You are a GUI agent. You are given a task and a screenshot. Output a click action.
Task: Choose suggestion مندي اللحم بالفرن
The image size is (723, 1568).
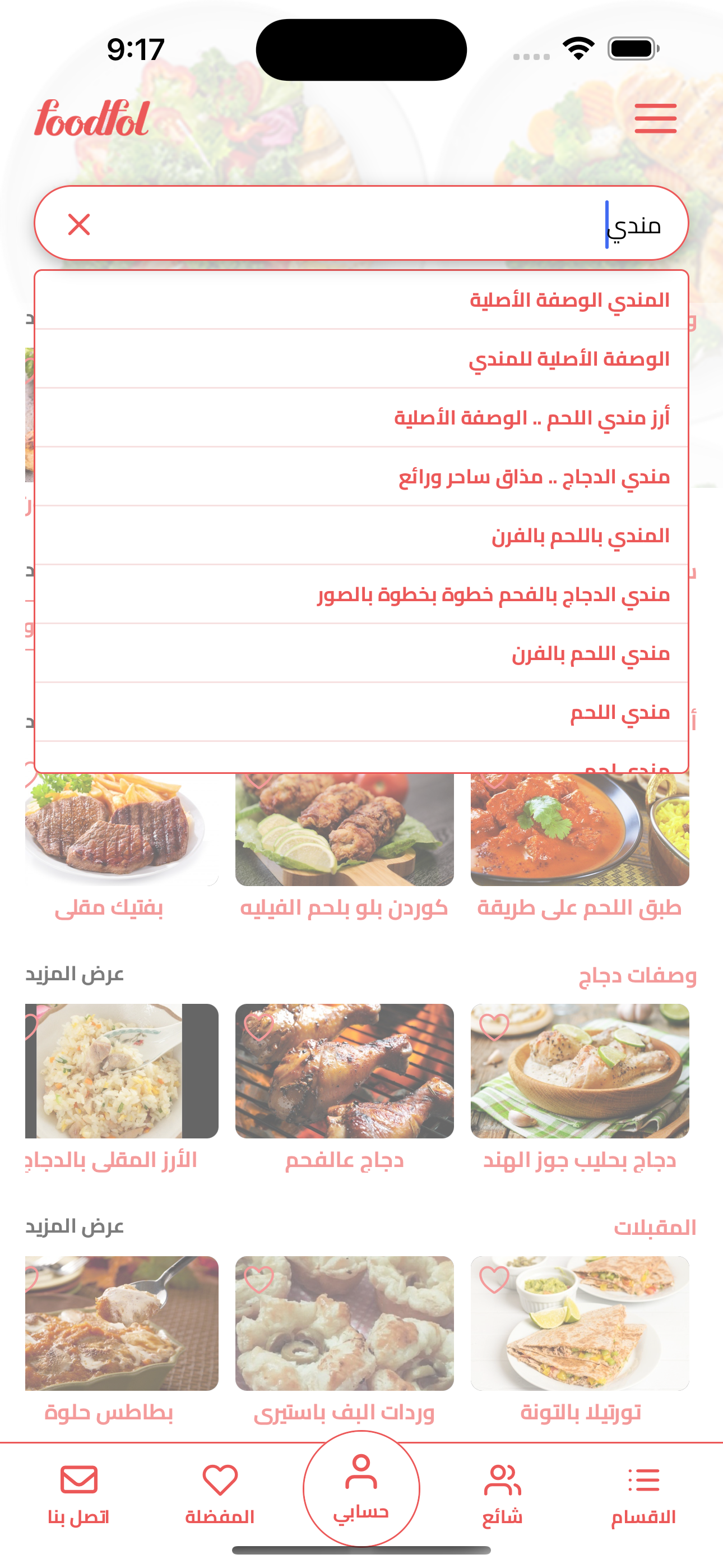pyautogui.click(x=590, y=654)
